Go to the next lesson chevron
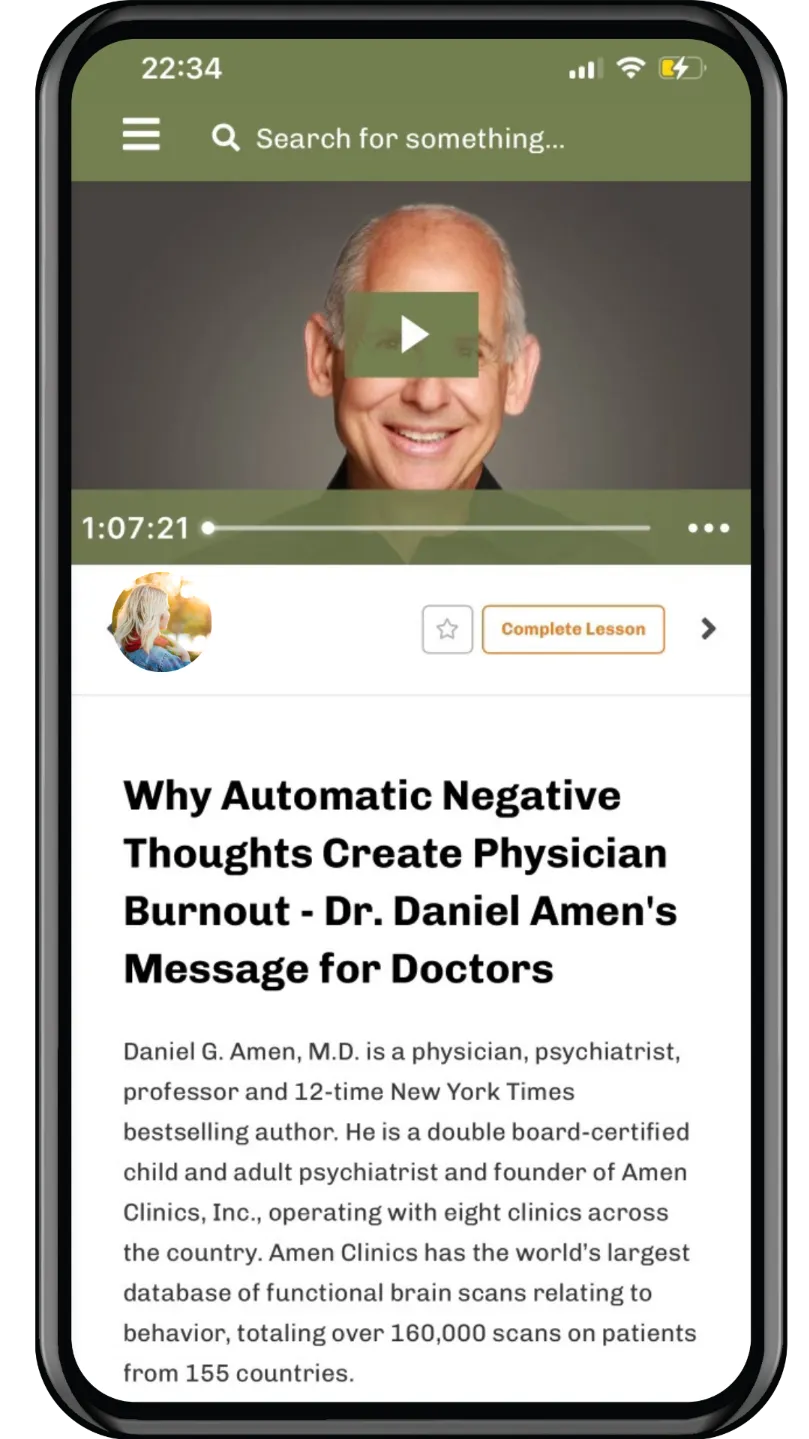This screenshot has width=809, height=1439. pos(708,628)
